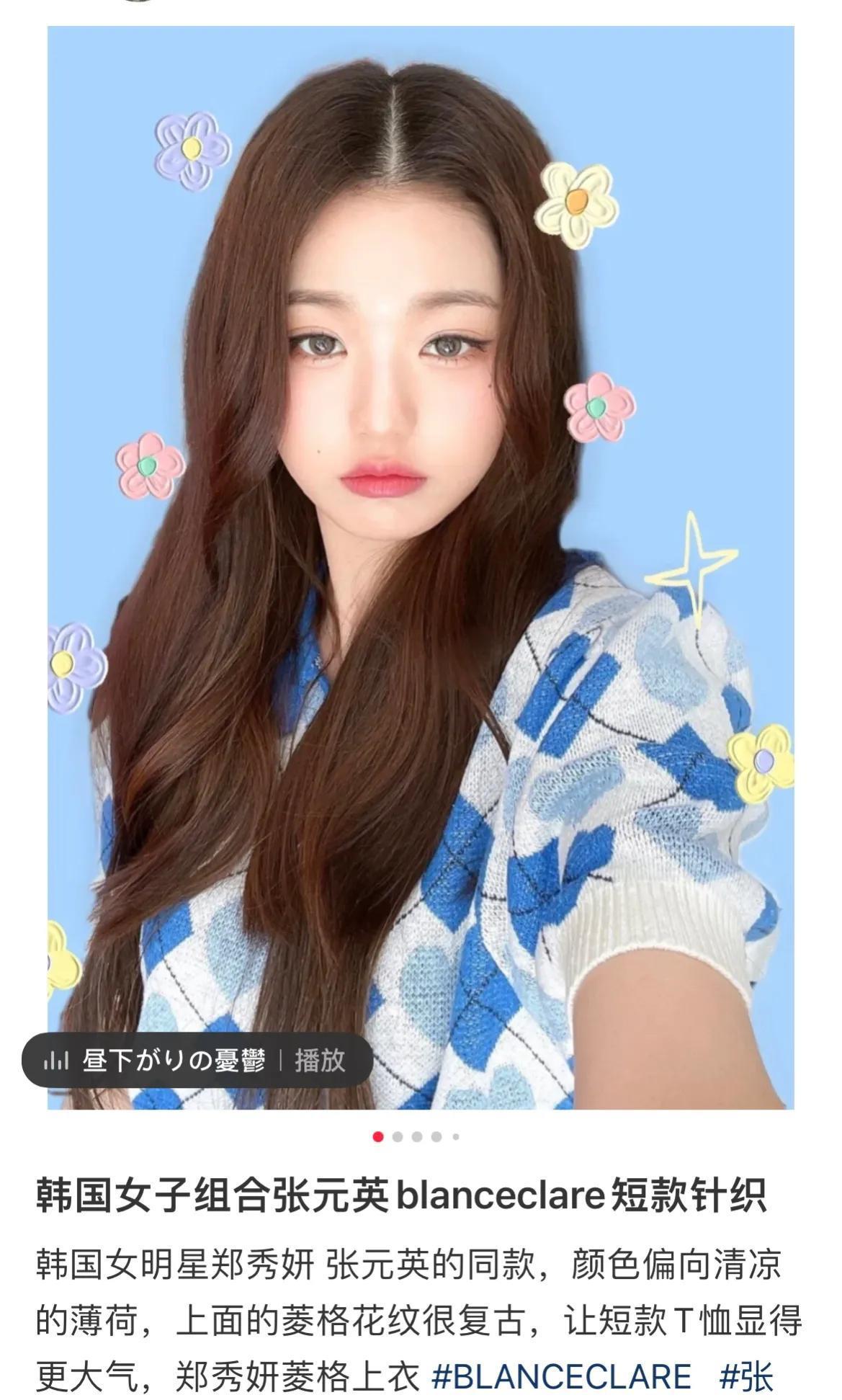The width and height of the screenshot is (842, 1400).
Task: Open the #BLANCECLARE hashtag link
Action: click(x=560, y=1376)
